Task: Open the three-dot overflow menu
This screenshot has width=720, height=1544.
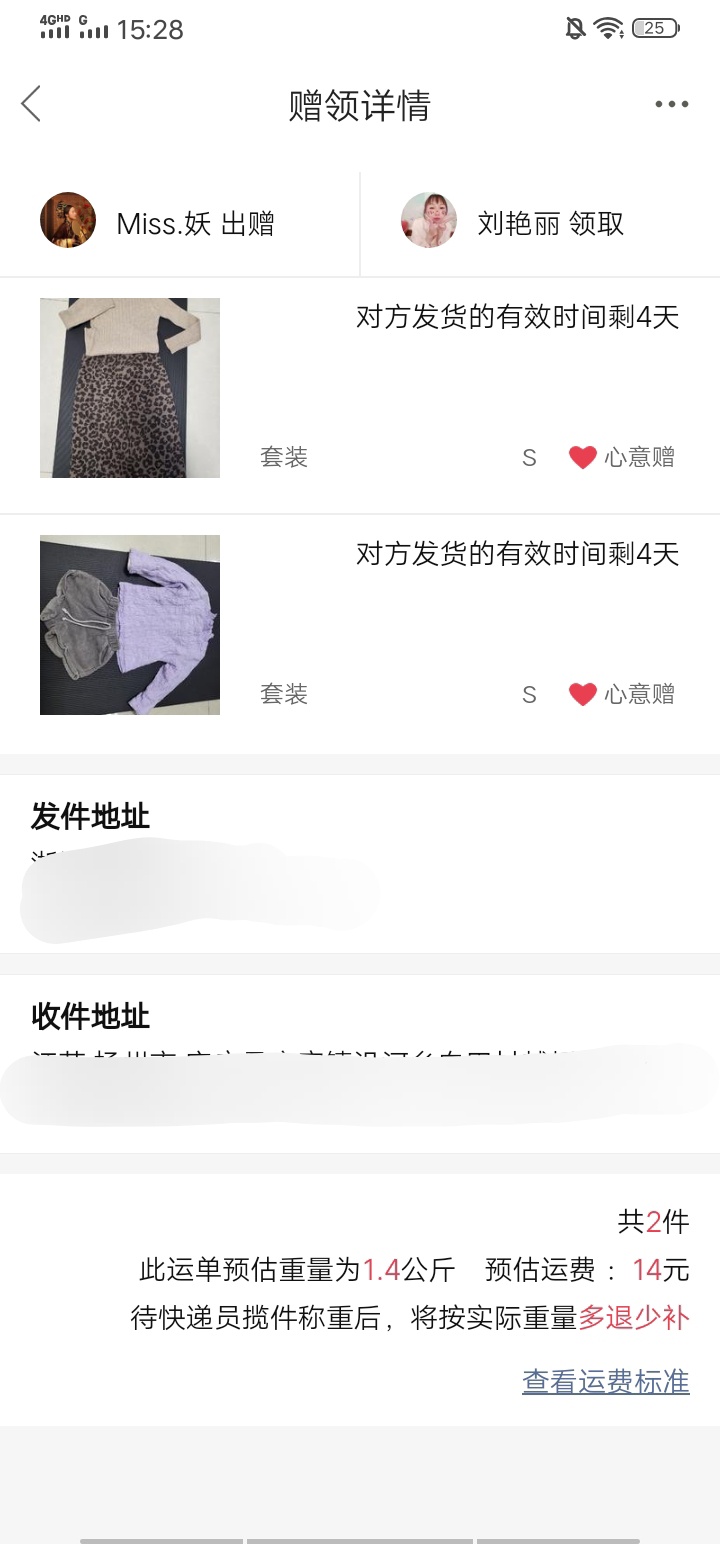Action: pos(671,105)
